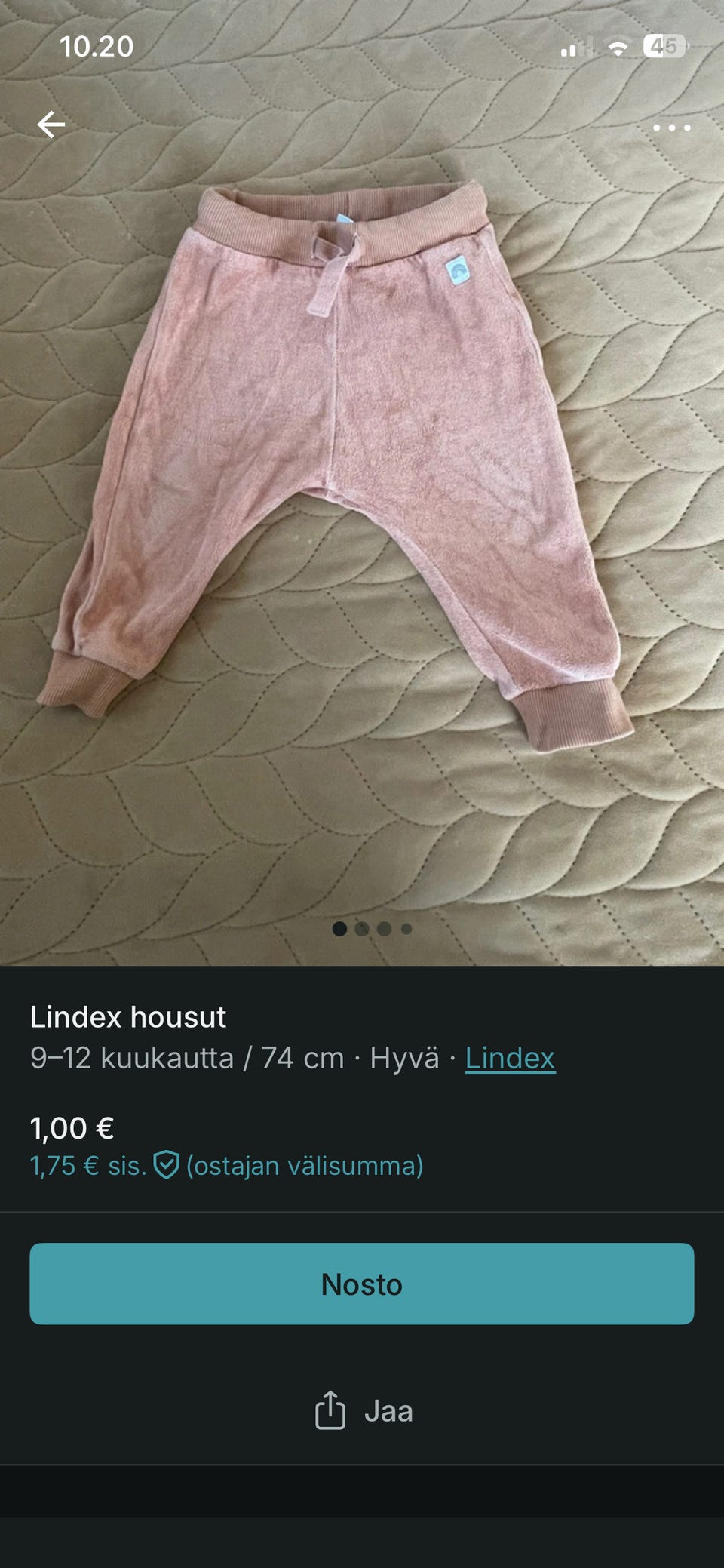The height and width of the screenshot is (1568, 724).
Task: Open the three-dot overflow menu
Action: tap(671, 128)
